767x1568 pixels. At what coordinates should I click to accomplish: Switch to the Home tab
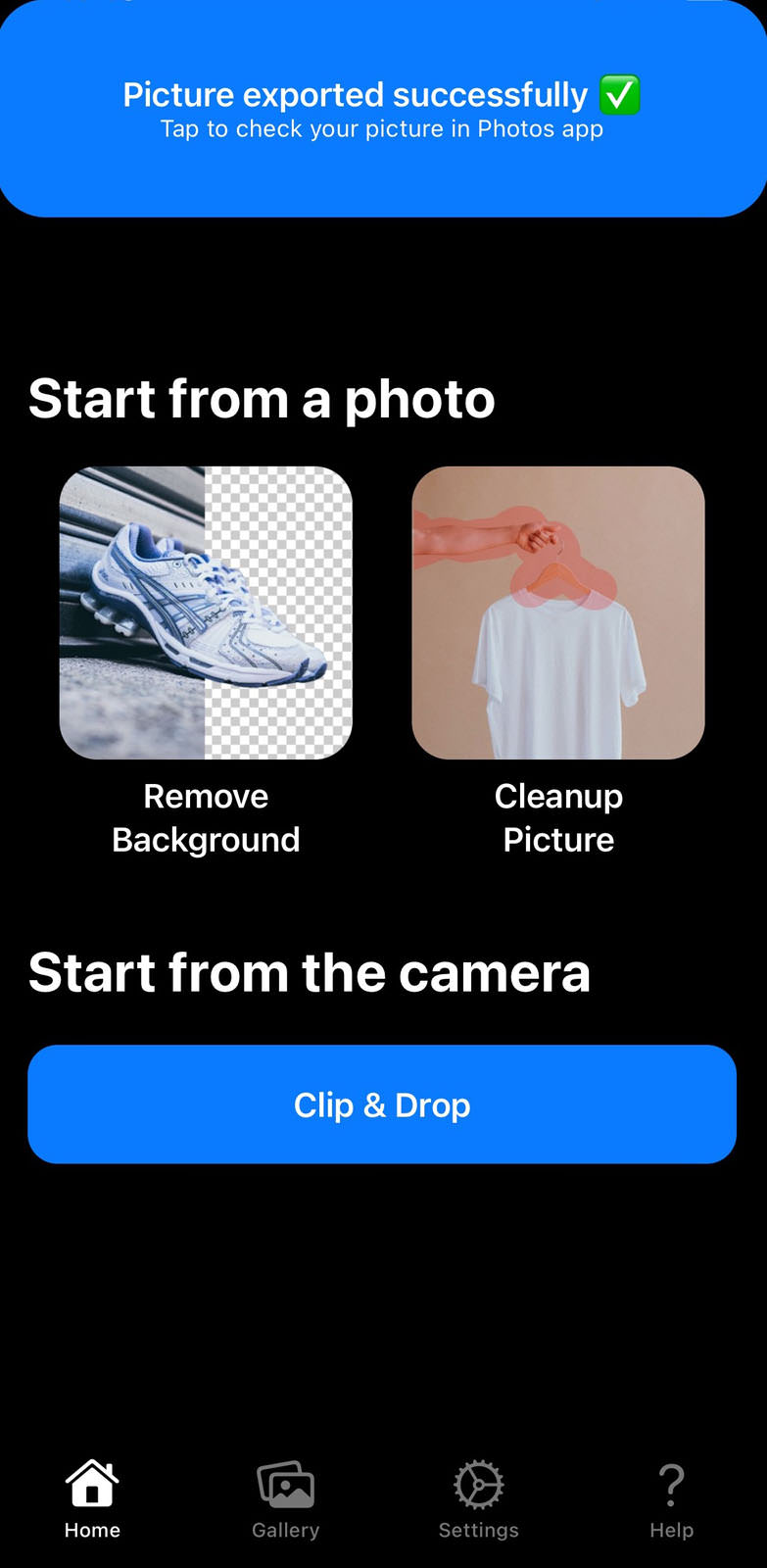(x=92, y=1499)
